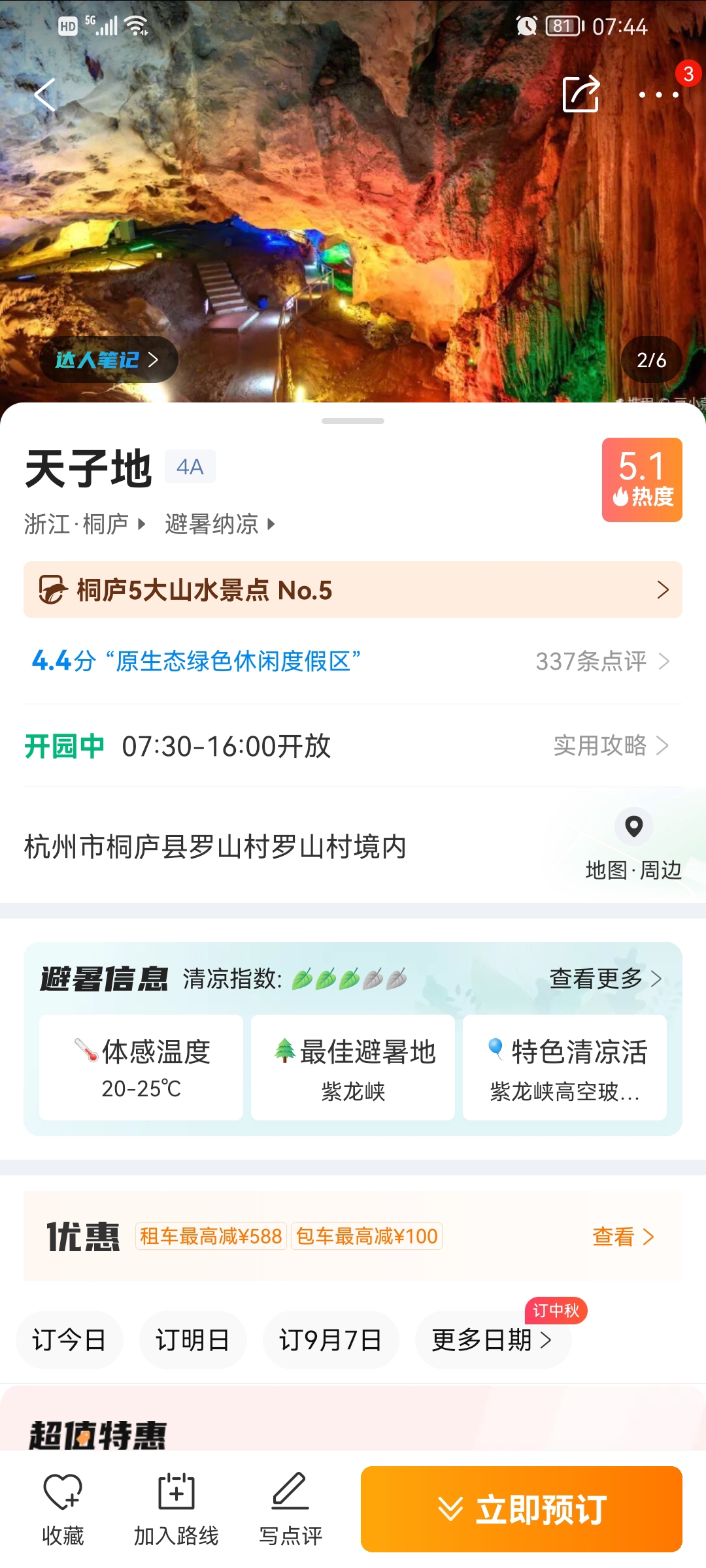View the 优惠 discounts via 查看
The width and height of the screenshot is (706, 1568).
click(622, 1236)
